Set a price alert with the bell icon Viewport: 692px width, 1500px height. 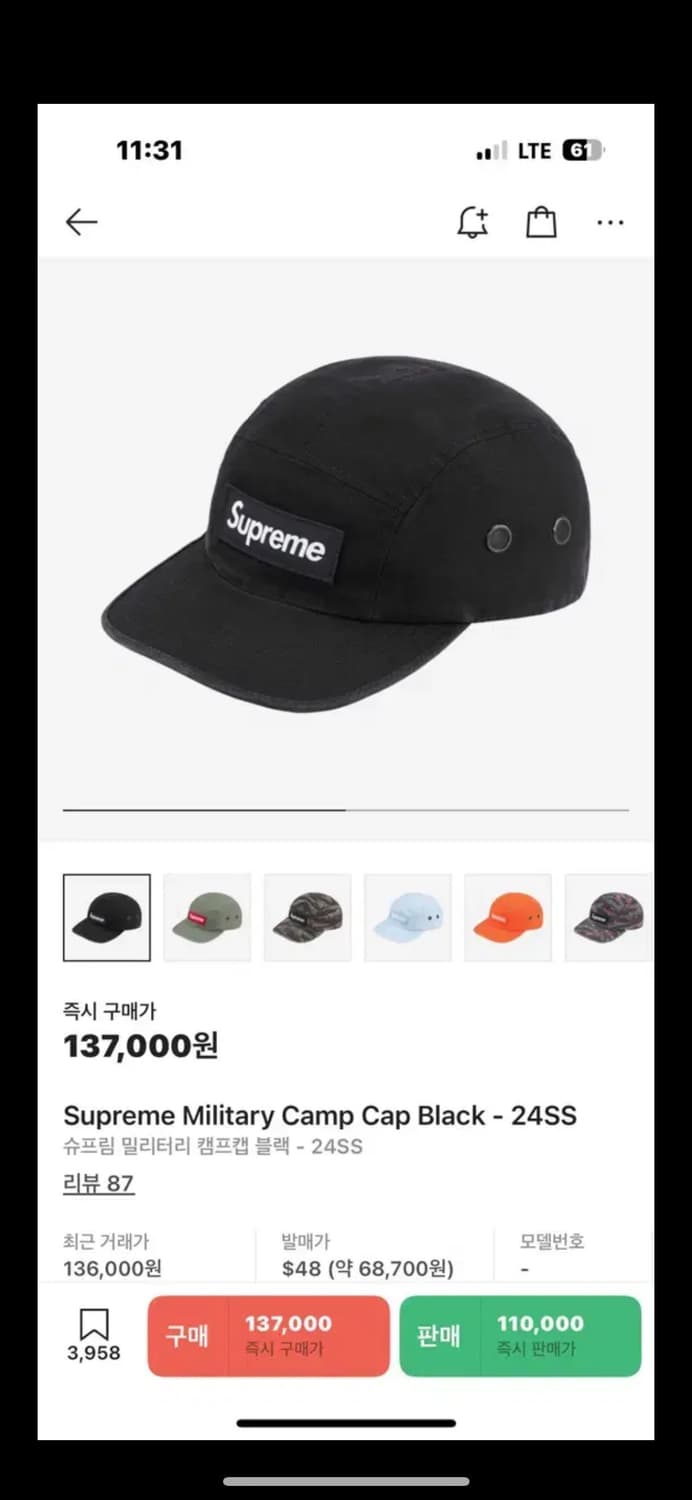pyautogui.click(x=472, y=222)
